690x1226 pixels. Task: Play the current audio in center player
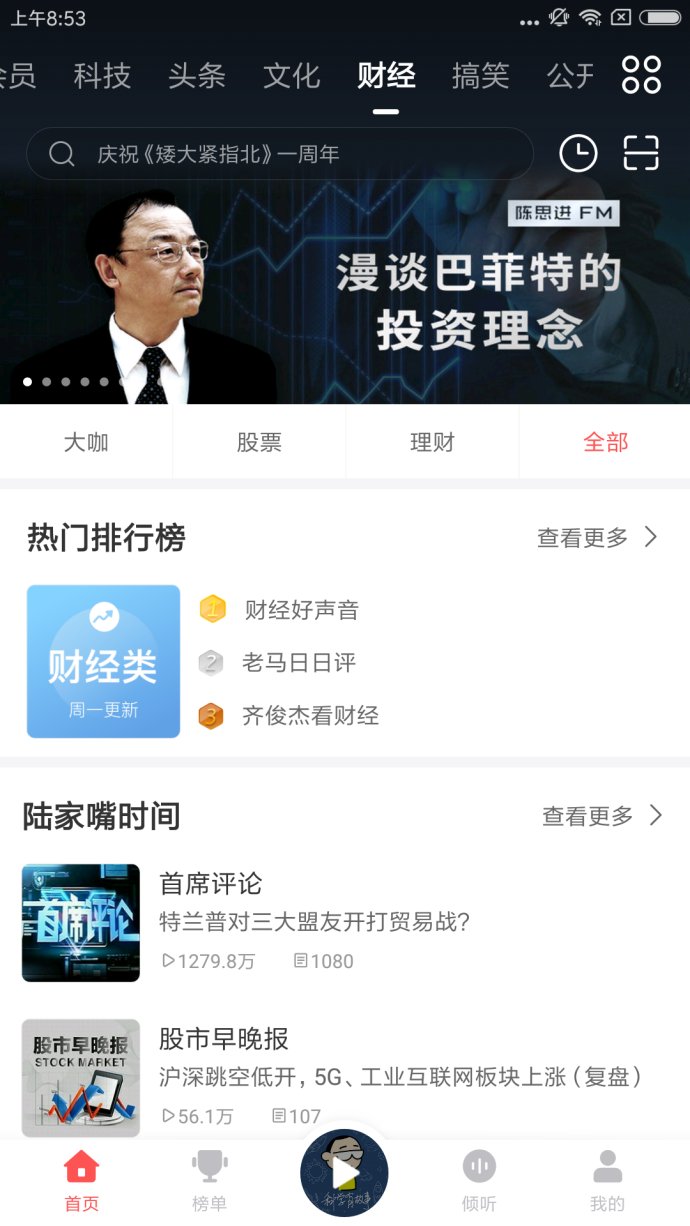click(x=344, y=1173)
